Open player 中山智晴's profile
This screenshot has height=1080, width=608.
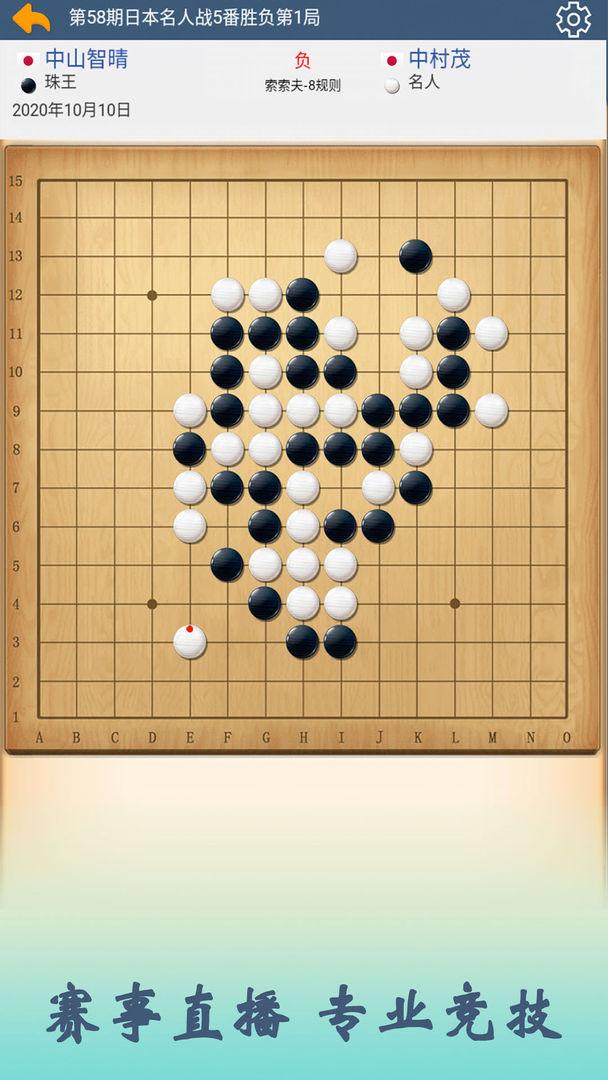86,59
